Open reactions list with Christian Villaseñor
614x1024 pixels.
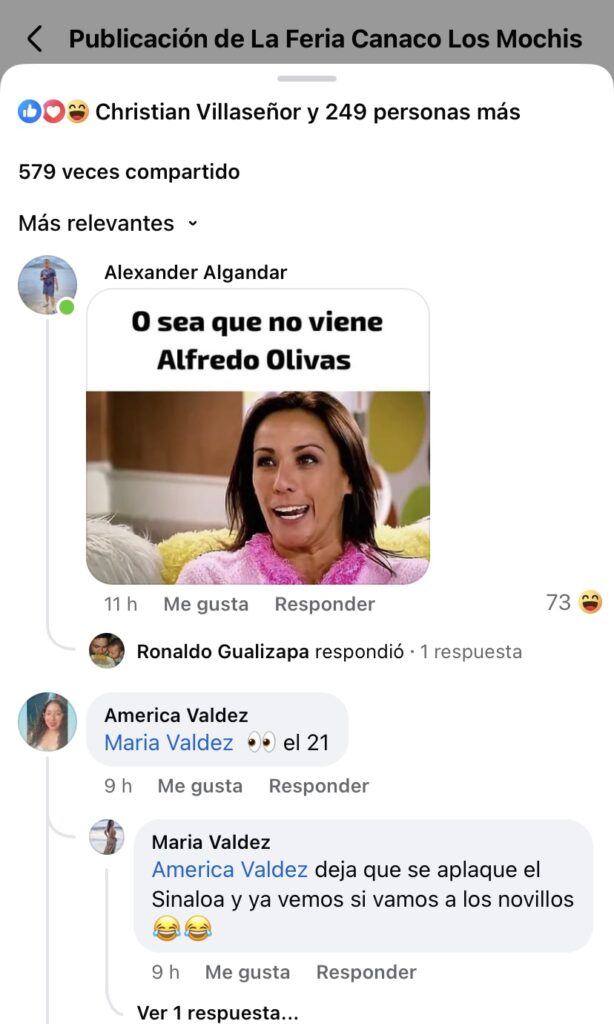[x=270, y=112]
